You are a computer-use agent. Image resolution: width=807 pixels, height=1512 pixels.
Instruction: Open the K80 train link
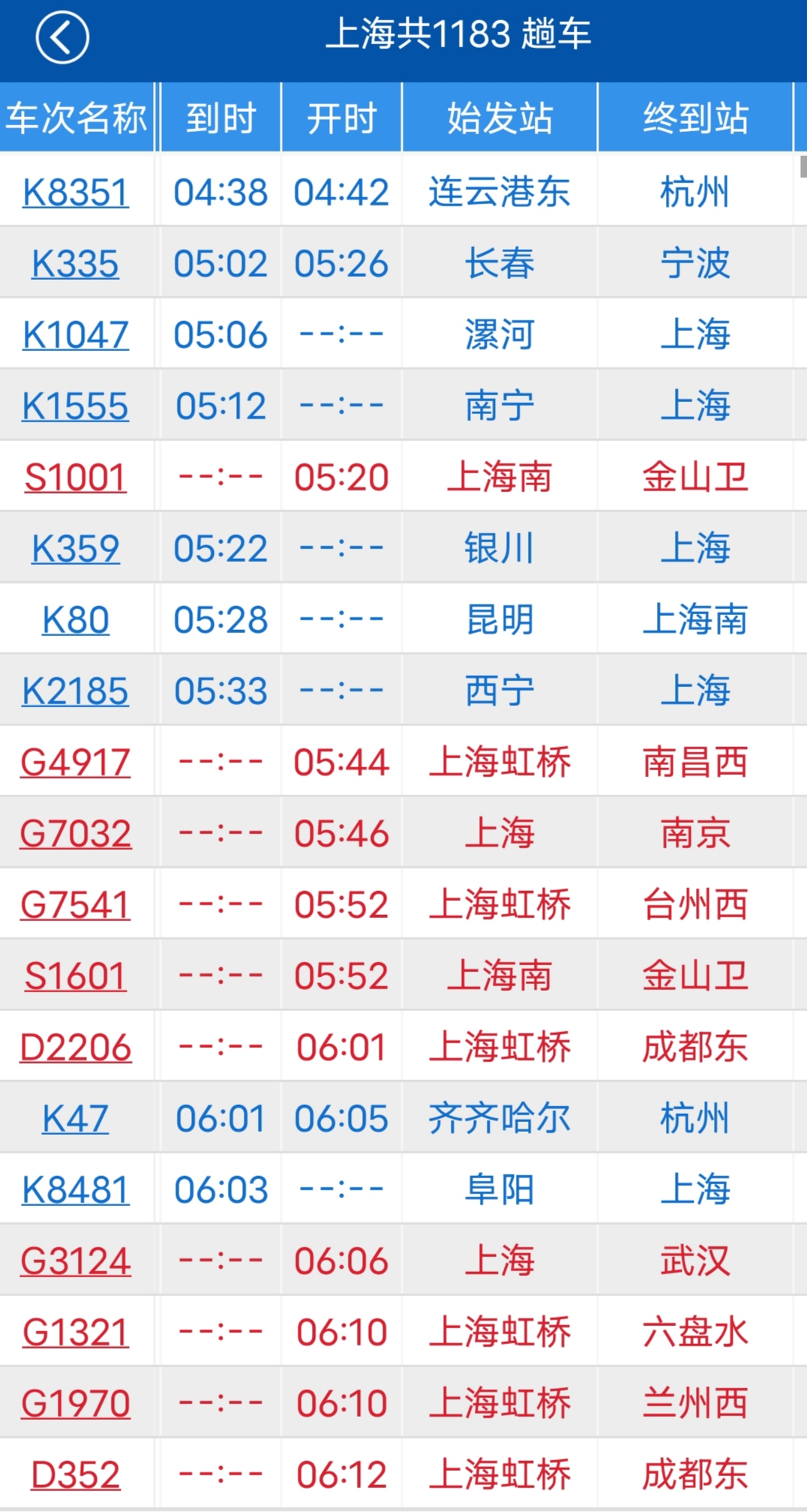point(75,619)
